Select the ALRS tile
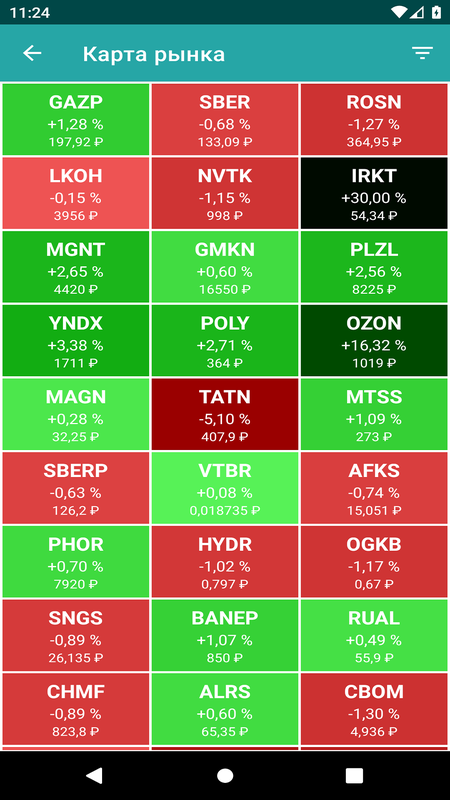 225,708
